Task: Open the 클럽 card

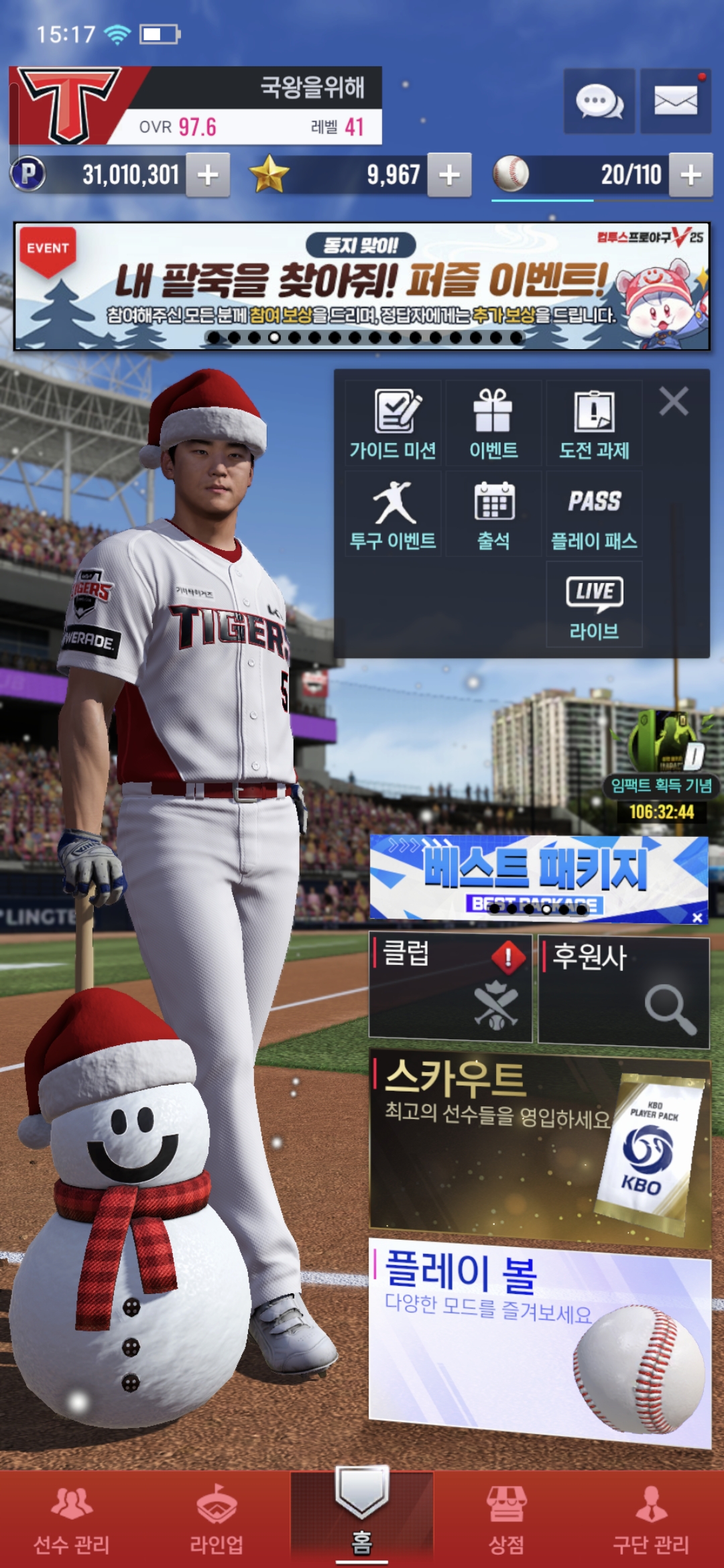Action: pos(450,988)
